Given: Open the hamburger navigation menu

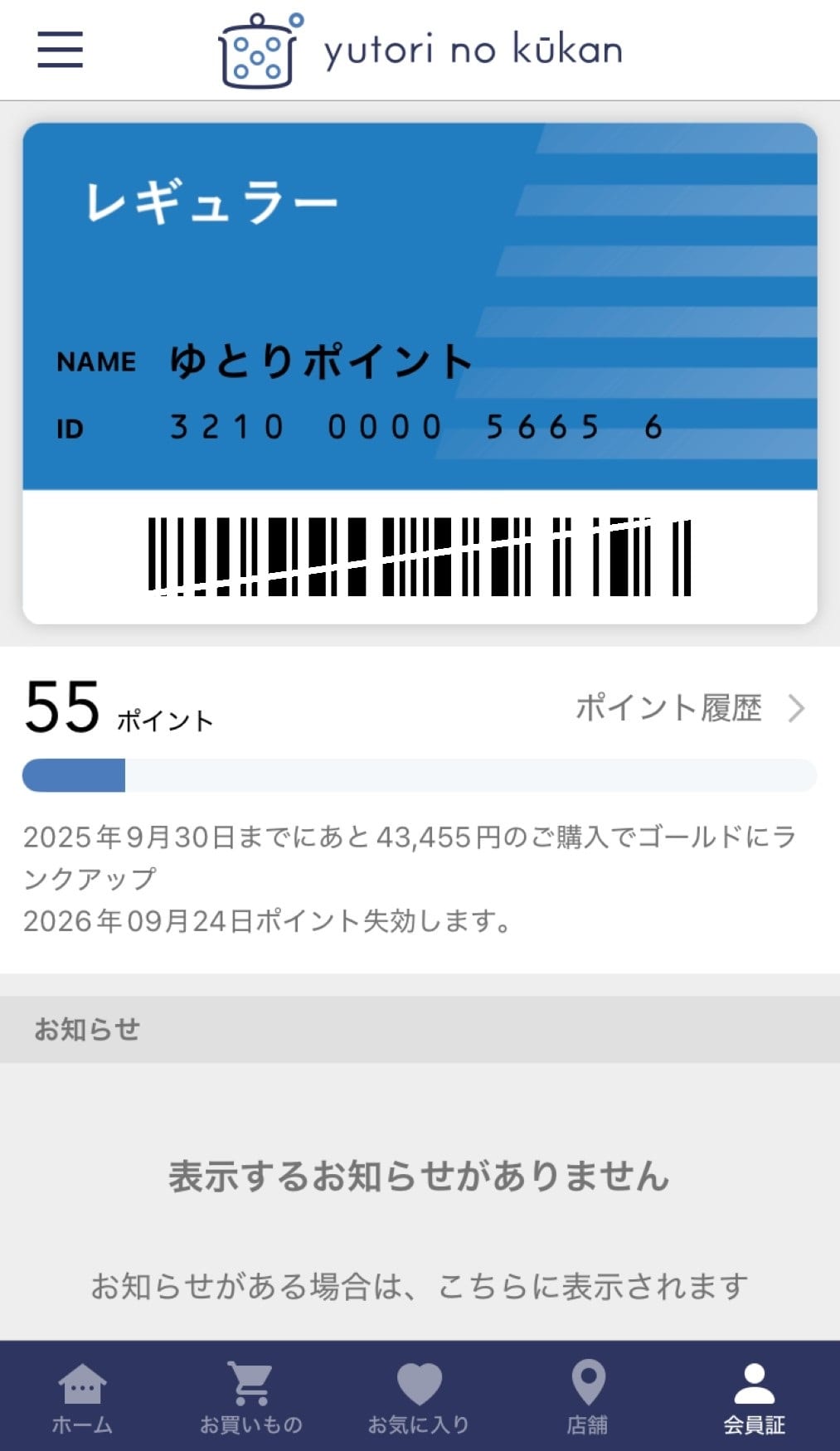Looking at the screenshot, I should [x=59, y=48].
